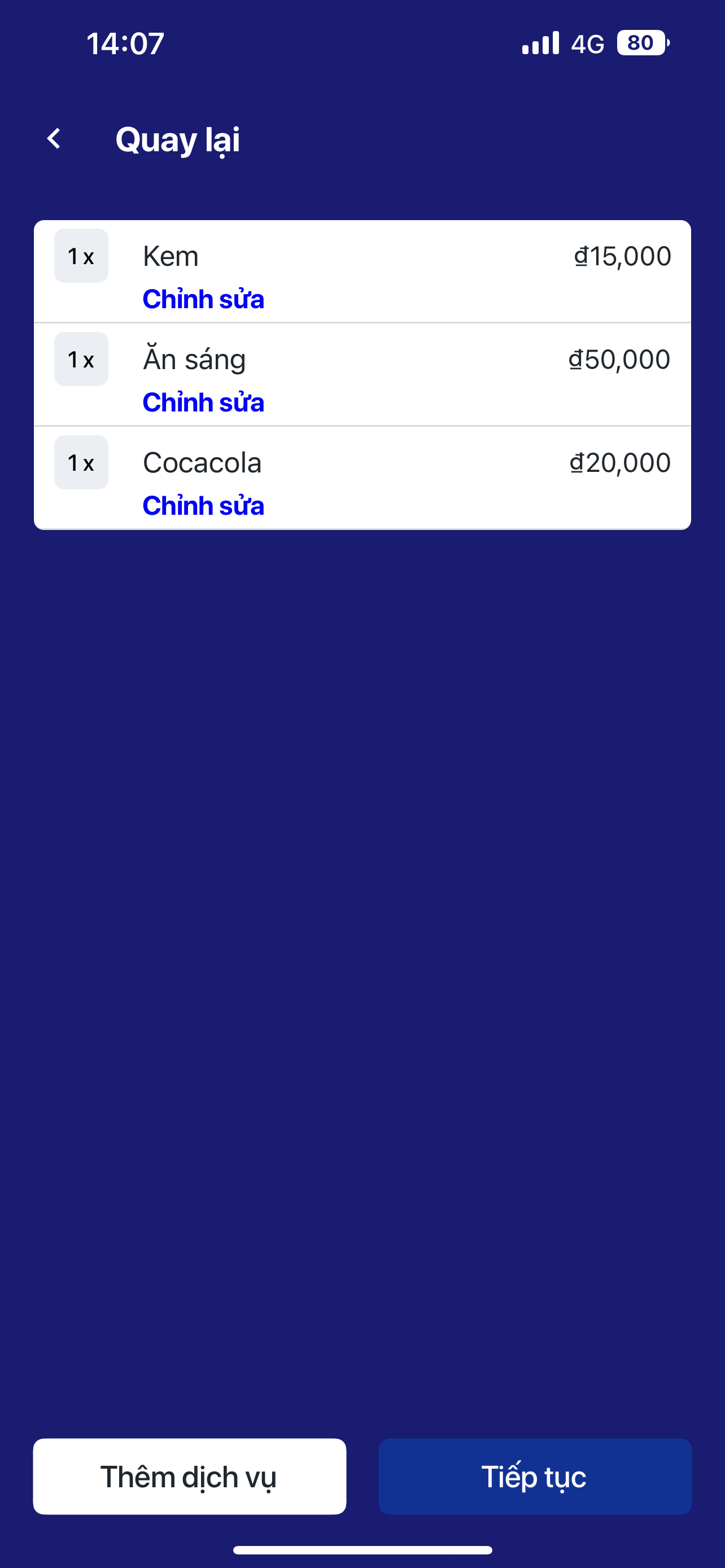Edit the Ăn sáng item via Chỉnh sửa

(203, 402)
